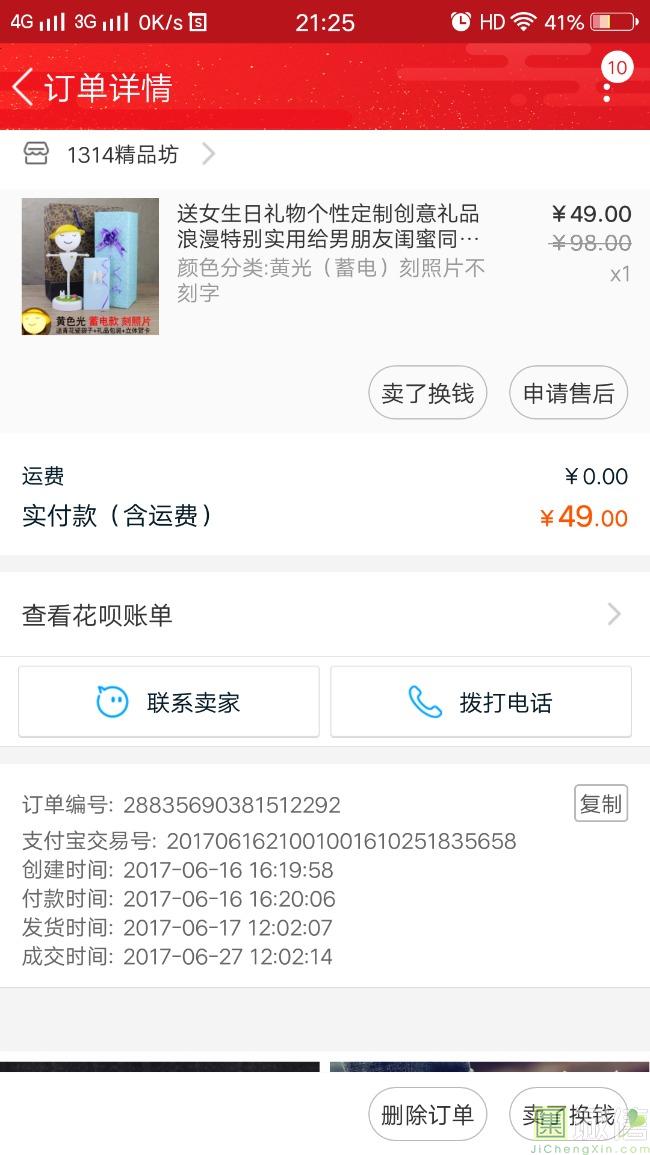Open the purchased gift product image
This screenshot has width=650, height=1155.
[x=90, y=266]
